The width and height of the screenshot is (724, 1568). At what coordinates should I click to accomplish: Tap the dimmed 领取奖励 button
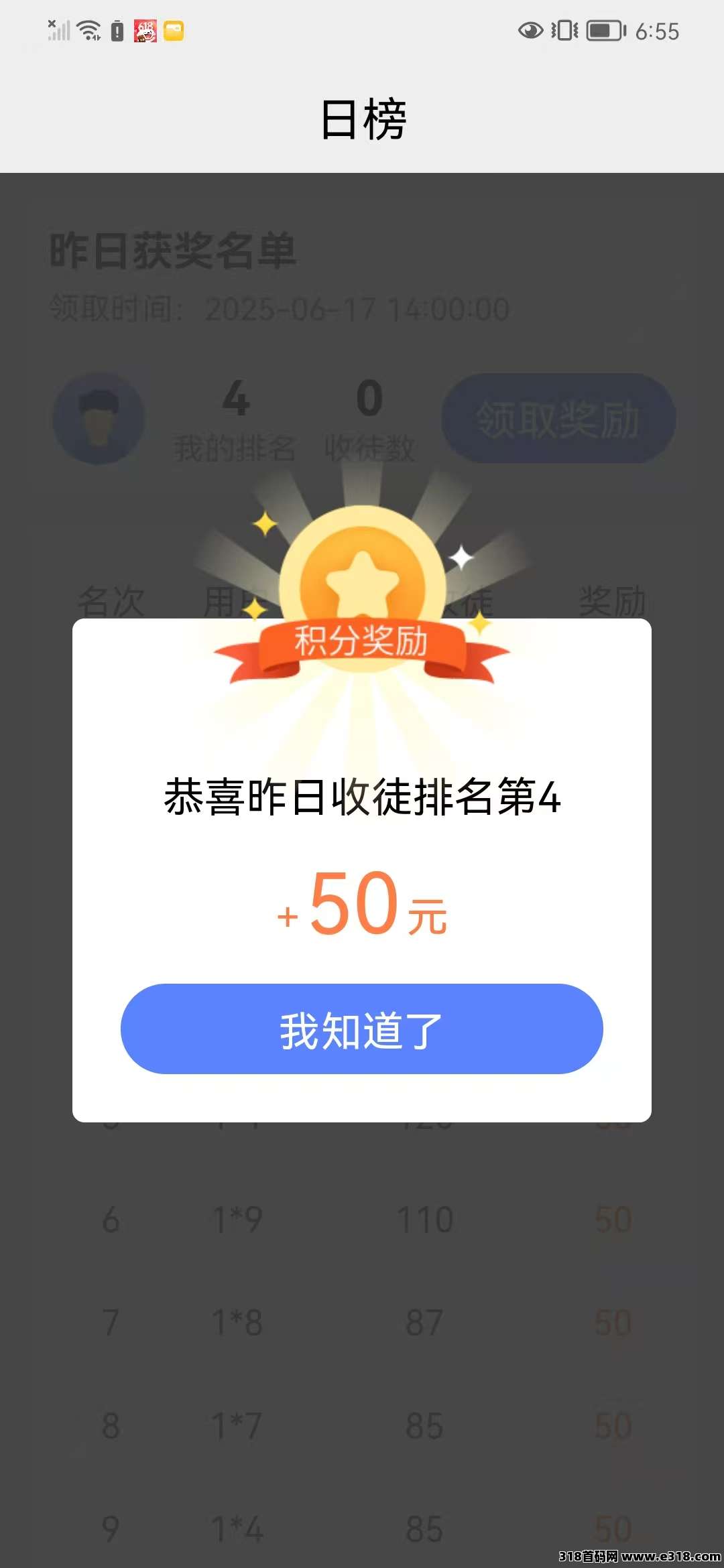[558, 419]
